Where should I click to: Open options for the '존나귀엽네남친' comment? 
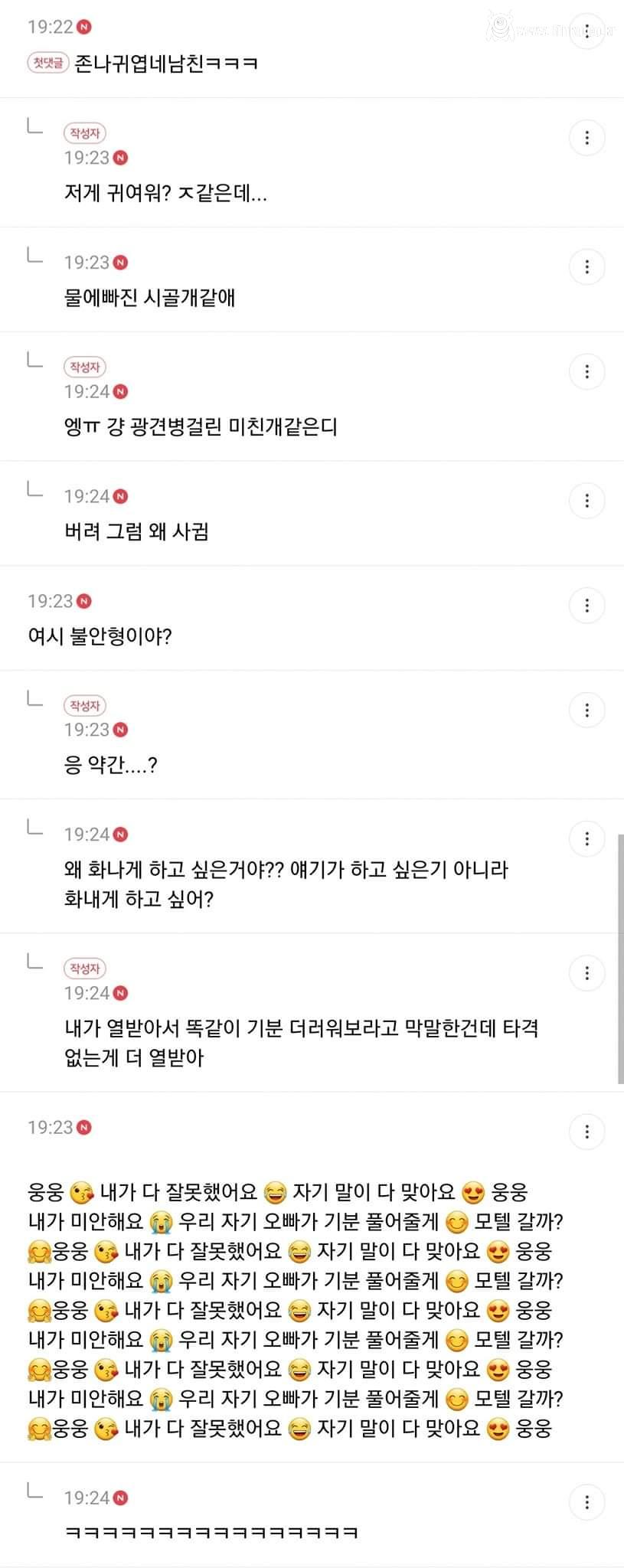coord(587,32)
